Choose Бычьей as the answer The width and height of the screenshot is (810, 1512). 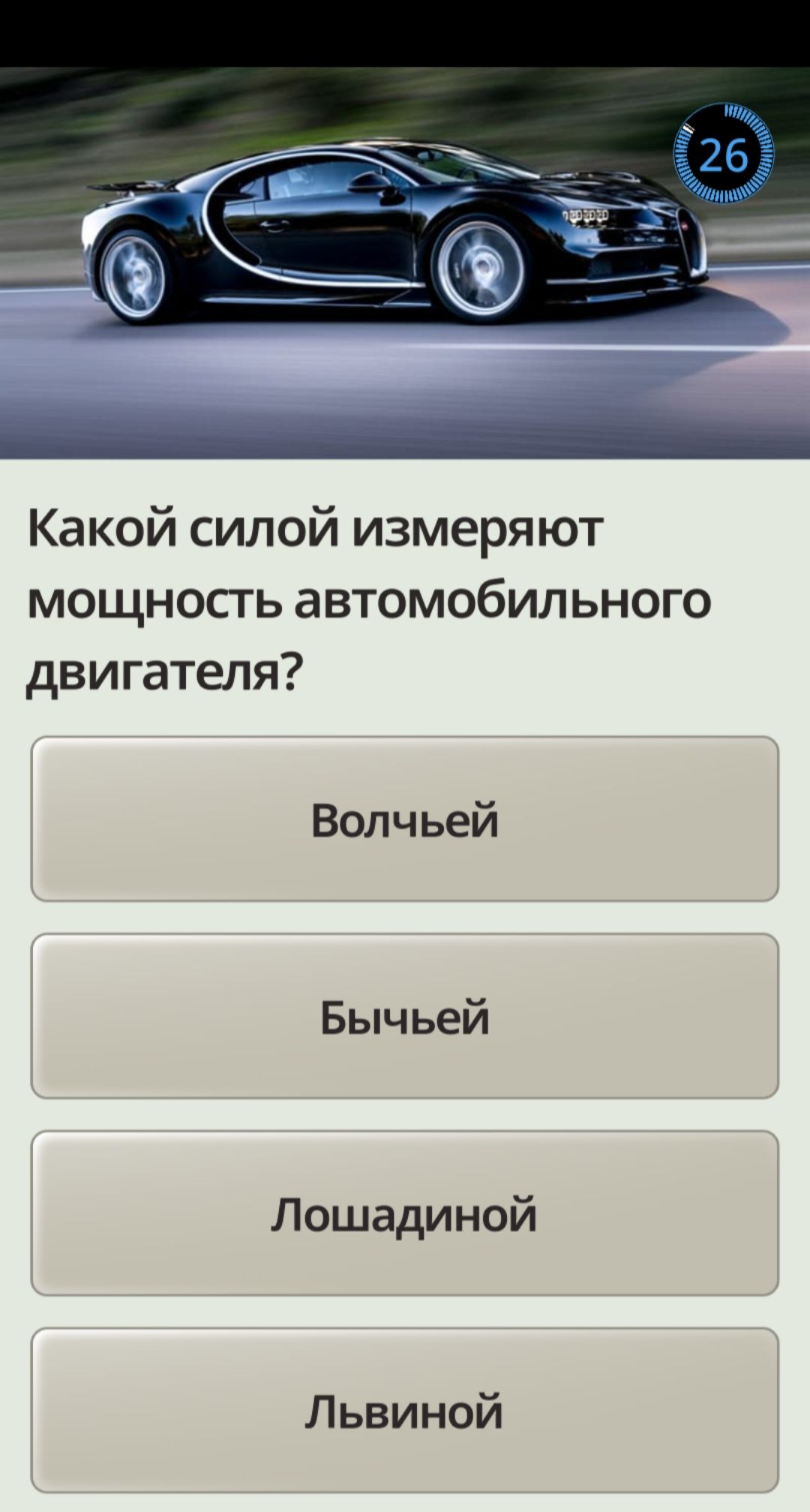pyautogui.click(x=404, y=1016)
